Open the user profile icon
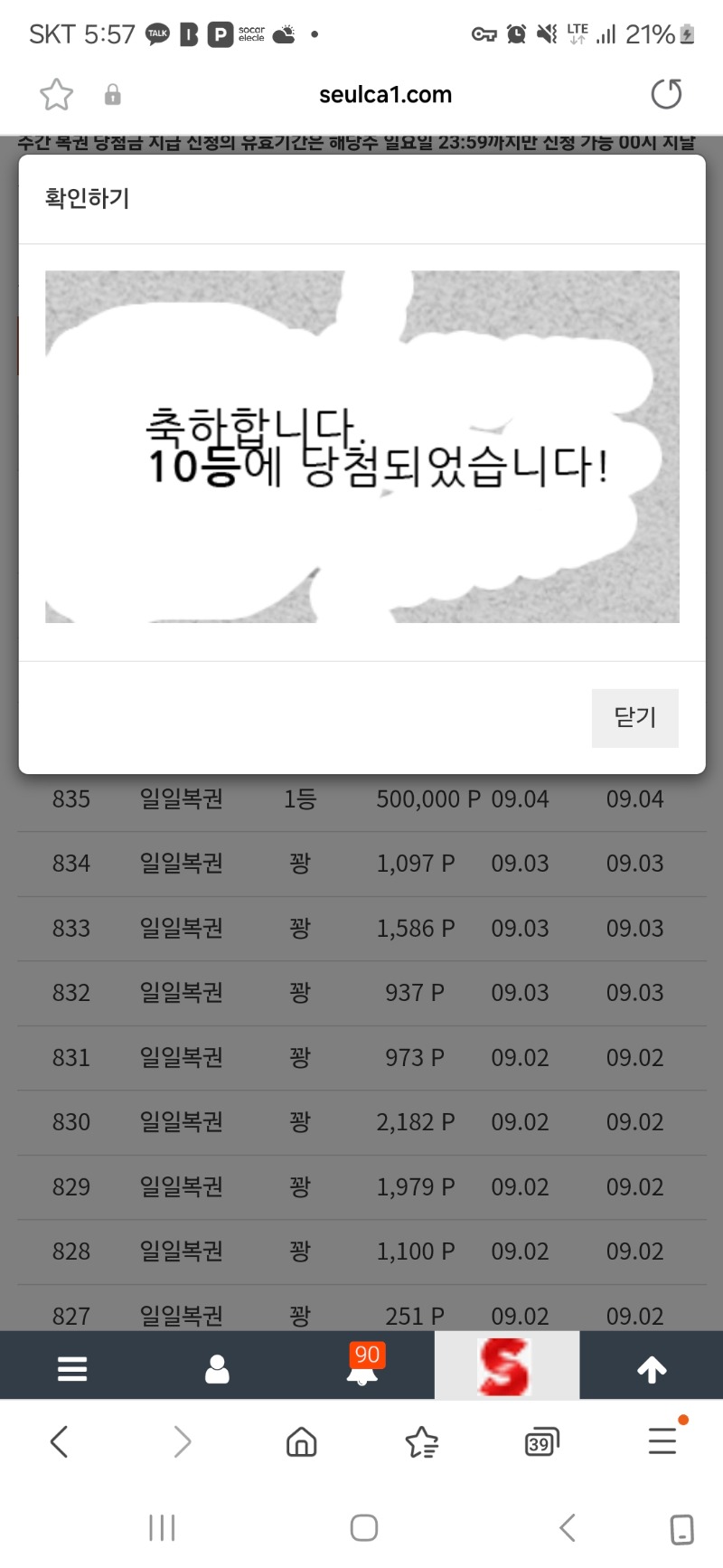This screenshot has height=1568, width=723. (217, 1368)
